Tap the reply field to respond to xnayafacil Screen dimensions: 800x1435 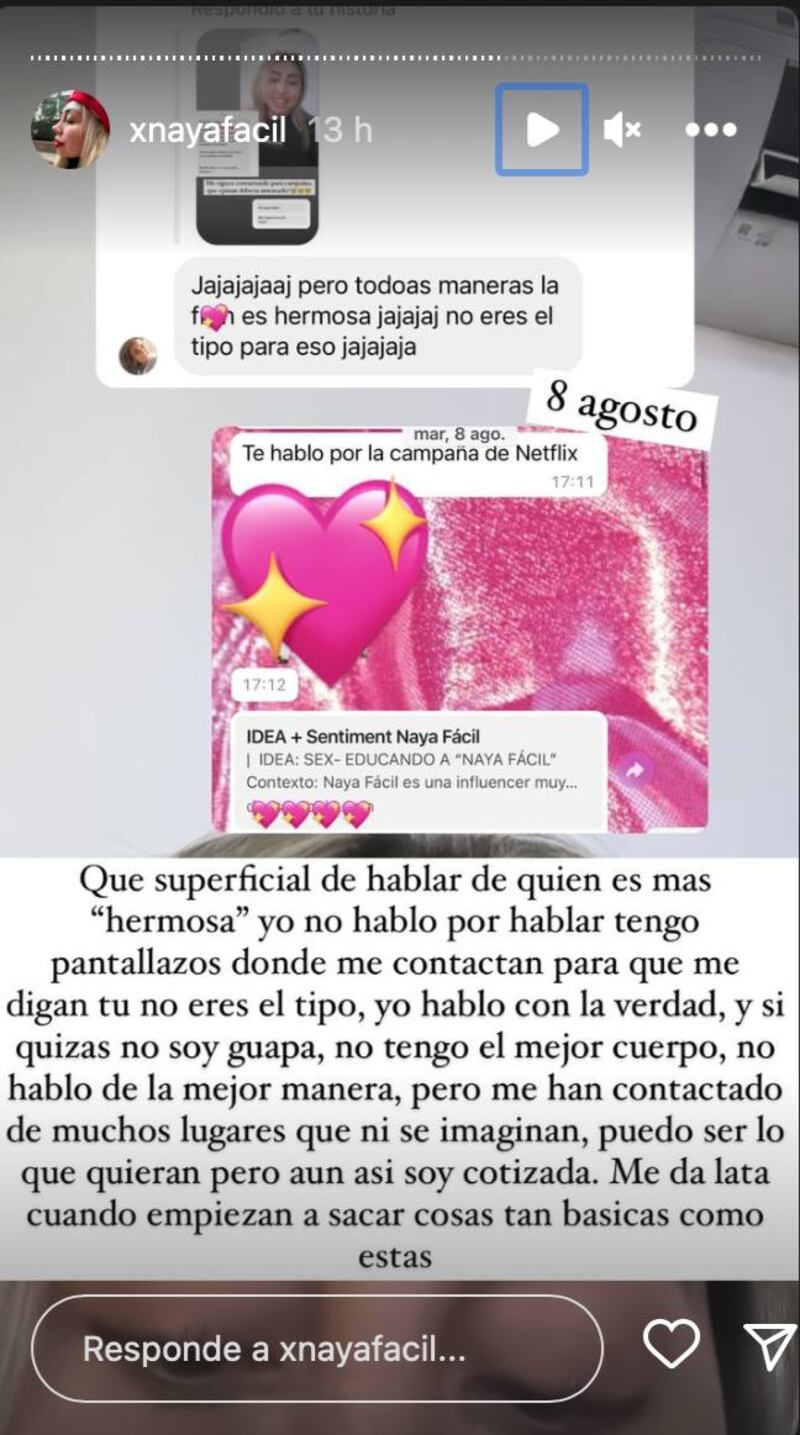316,1349
